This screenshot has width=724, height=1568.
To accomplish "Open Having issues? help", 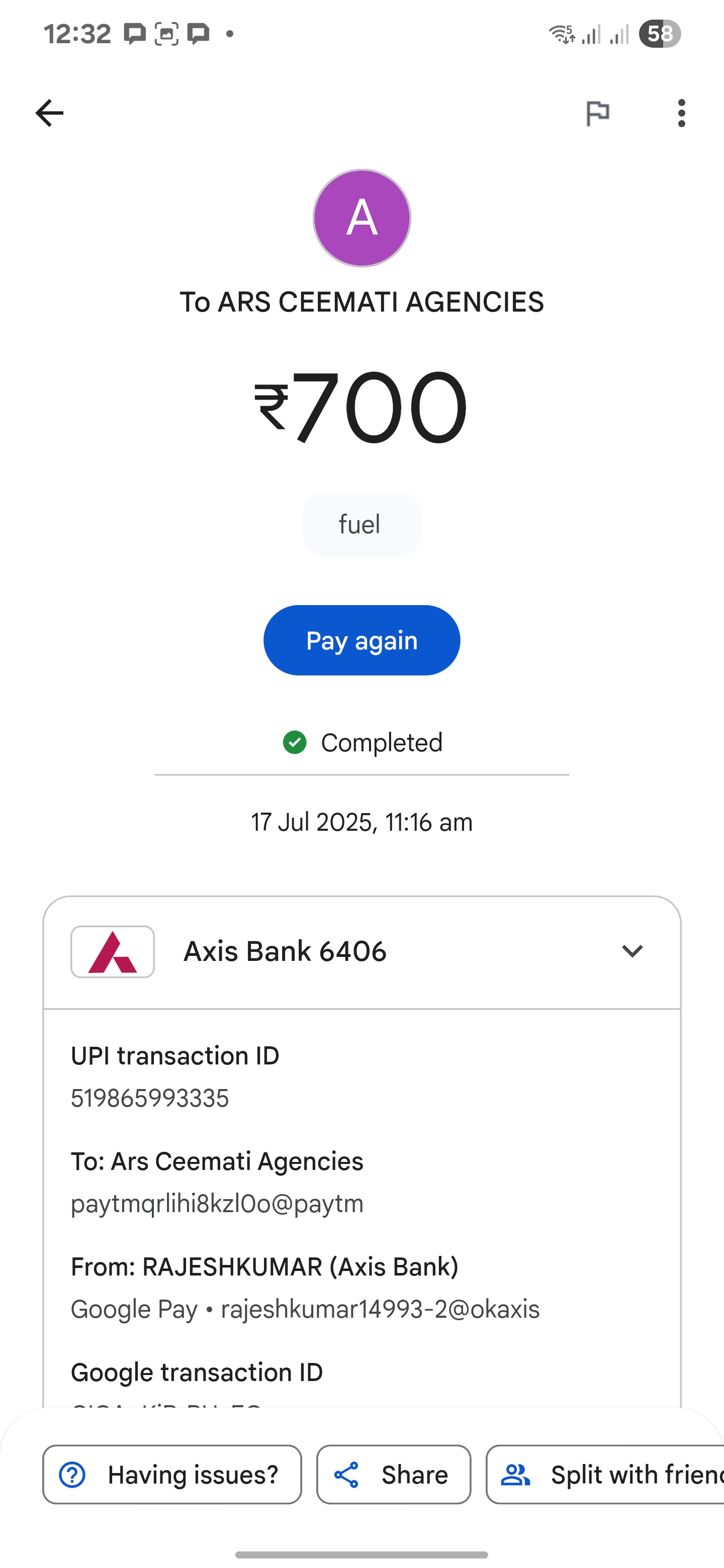I will (x=172, y=1475).
